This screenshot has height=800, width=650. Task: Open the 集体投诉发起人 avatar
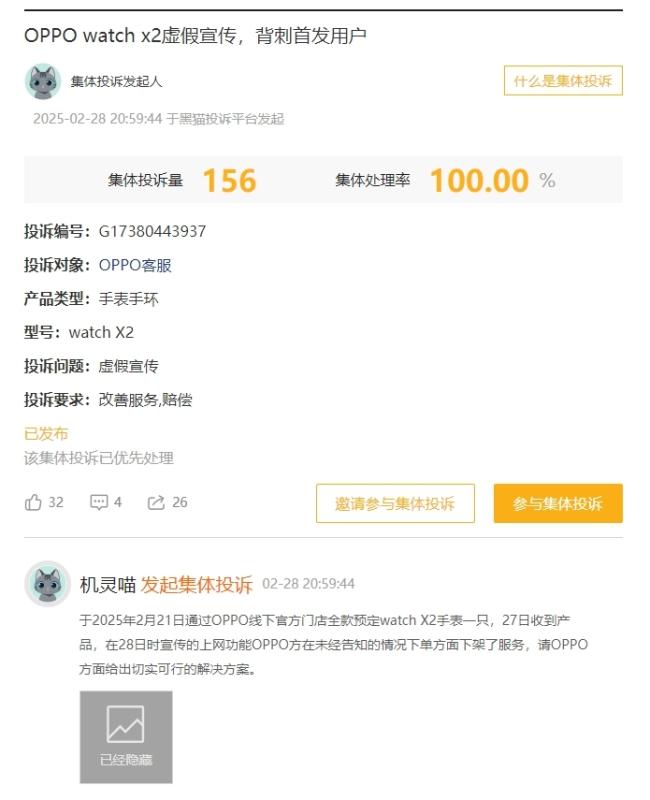coord(43,81)
